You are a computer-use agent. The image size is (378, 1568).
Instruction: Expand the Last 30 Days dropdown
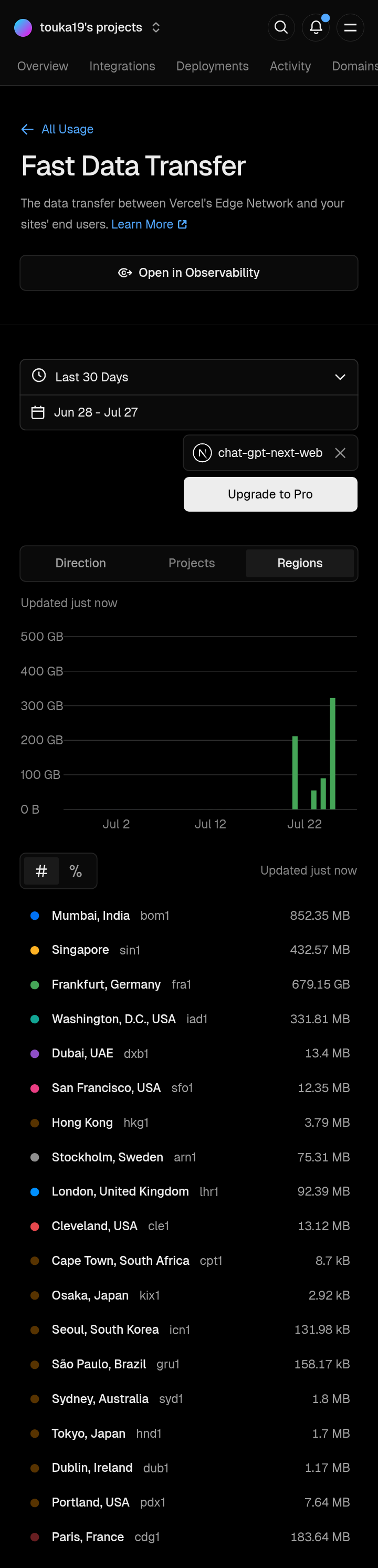[188, 377]
